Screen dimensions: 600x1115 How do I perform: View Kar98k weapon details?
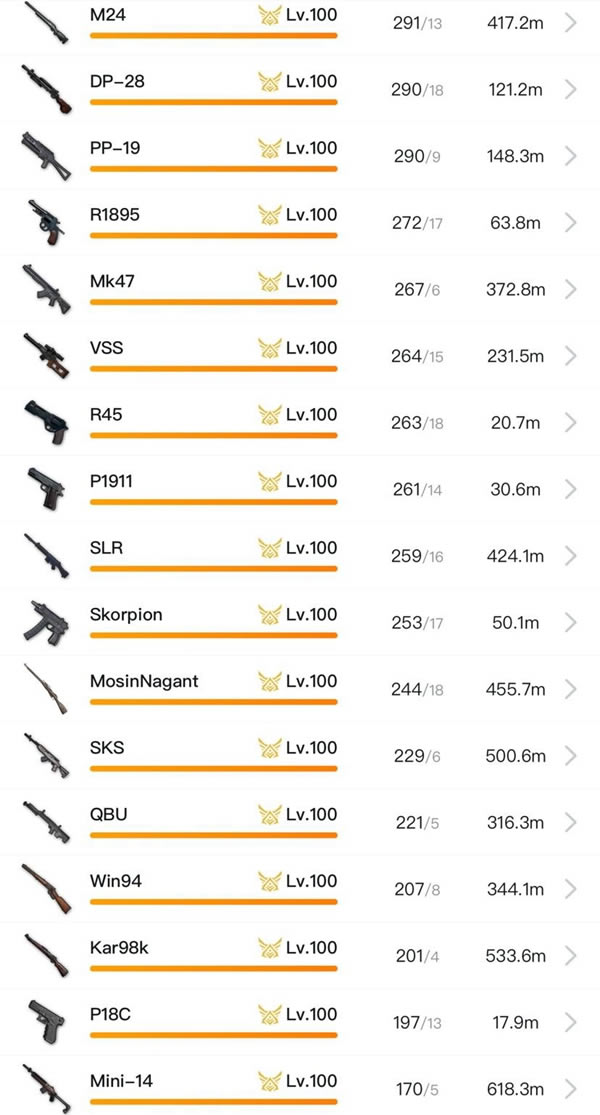coord(300,956)
